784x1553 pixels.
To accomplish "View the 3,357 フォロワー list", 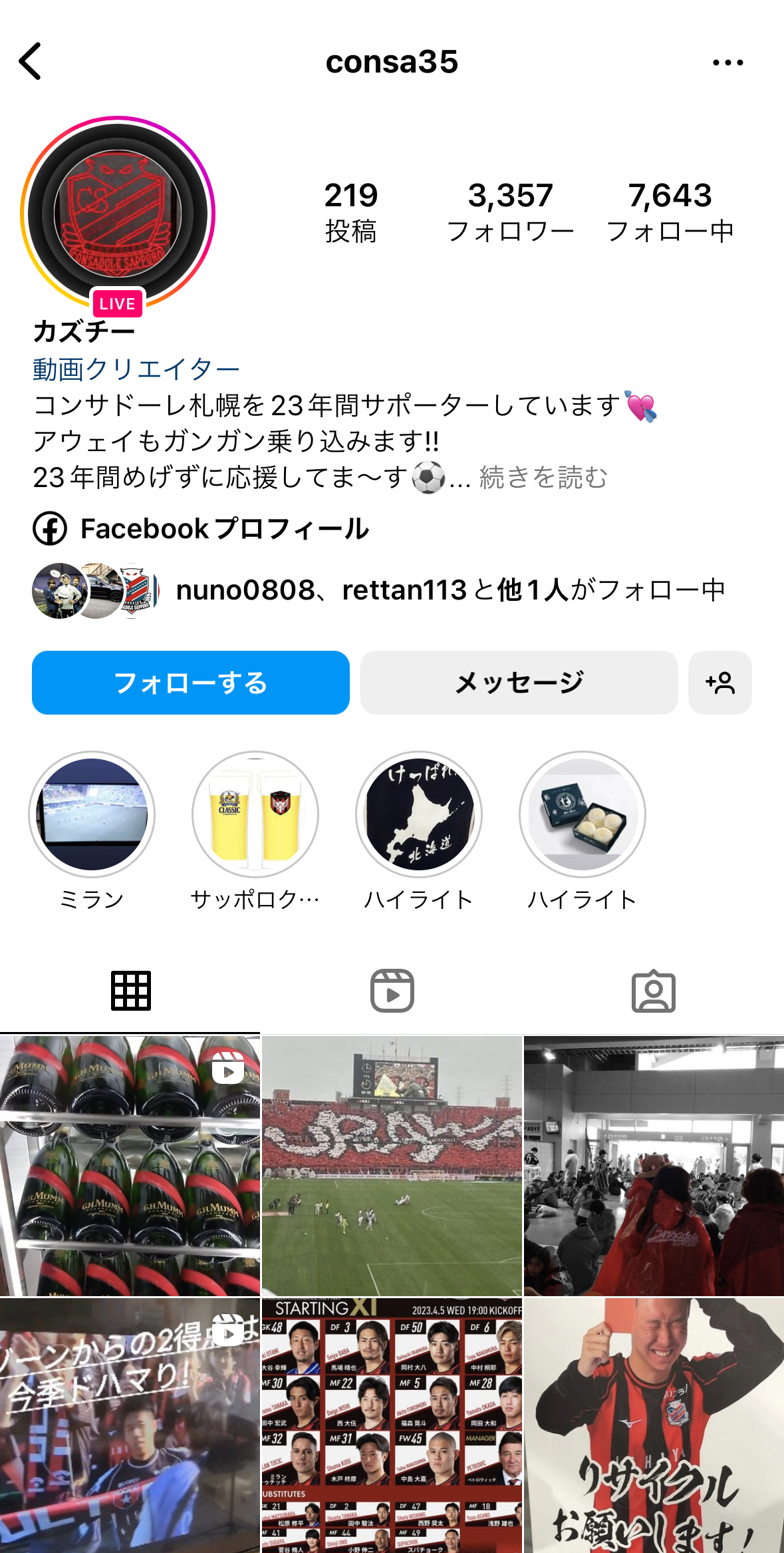I will coord(510,212).
